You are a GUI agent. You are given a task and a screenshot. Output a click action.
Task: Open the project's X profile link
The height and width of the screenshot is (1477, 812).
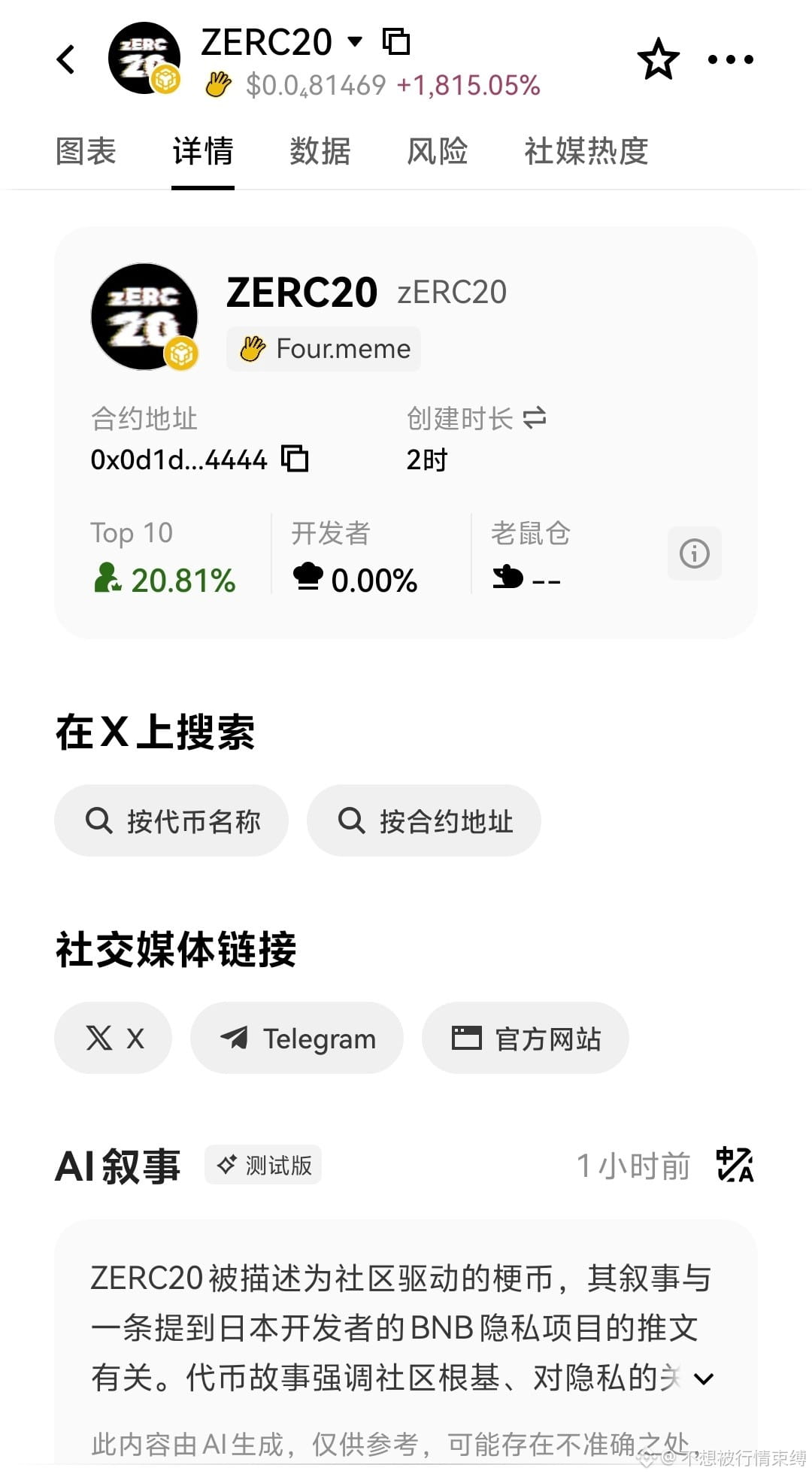[x=114, y=1039]
